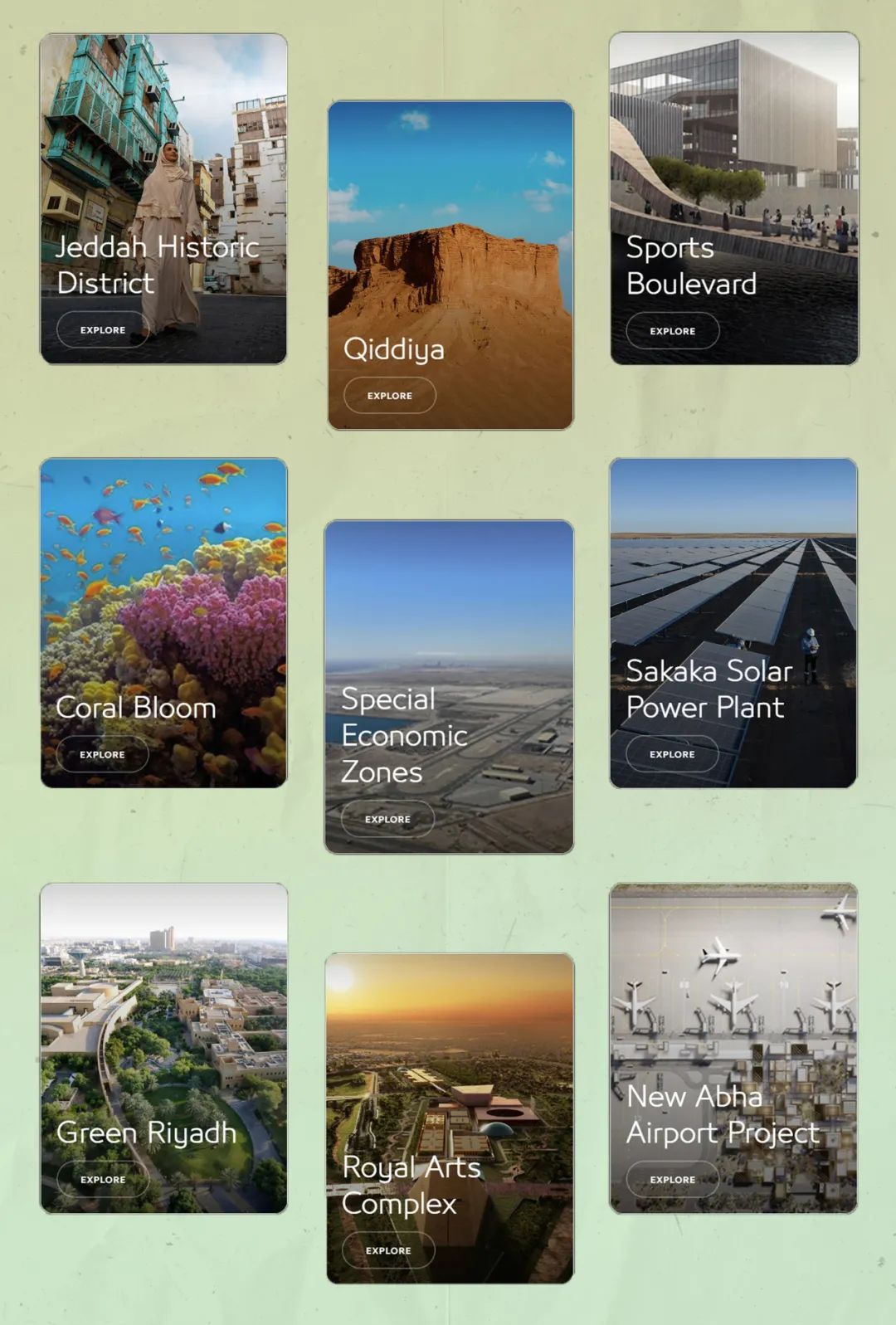Image resolution: width=896 pixels, height=1325 pixels.
Task: Explore Sakaka Solar Power Plant
Action: (672, 755)
